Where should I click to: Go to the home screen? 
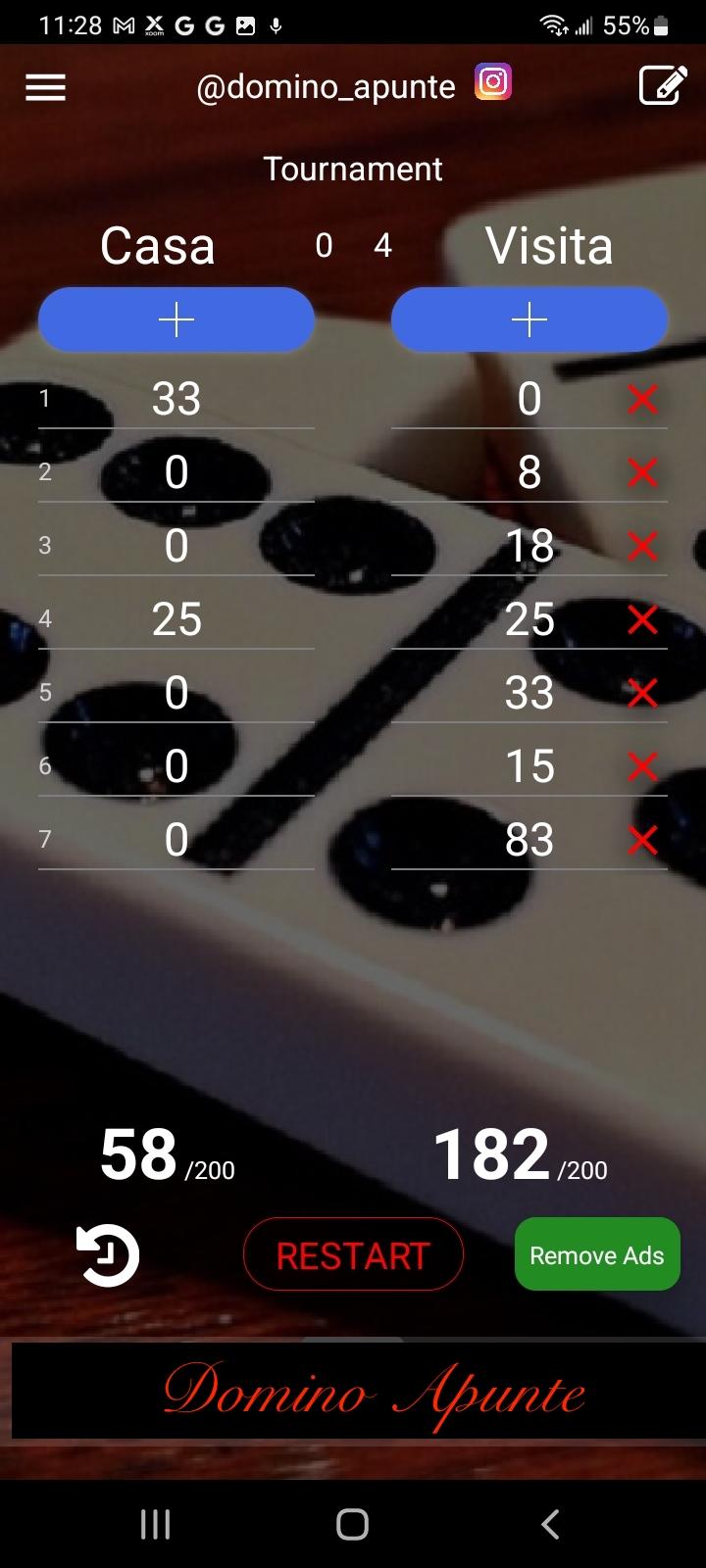point(352,1524)
